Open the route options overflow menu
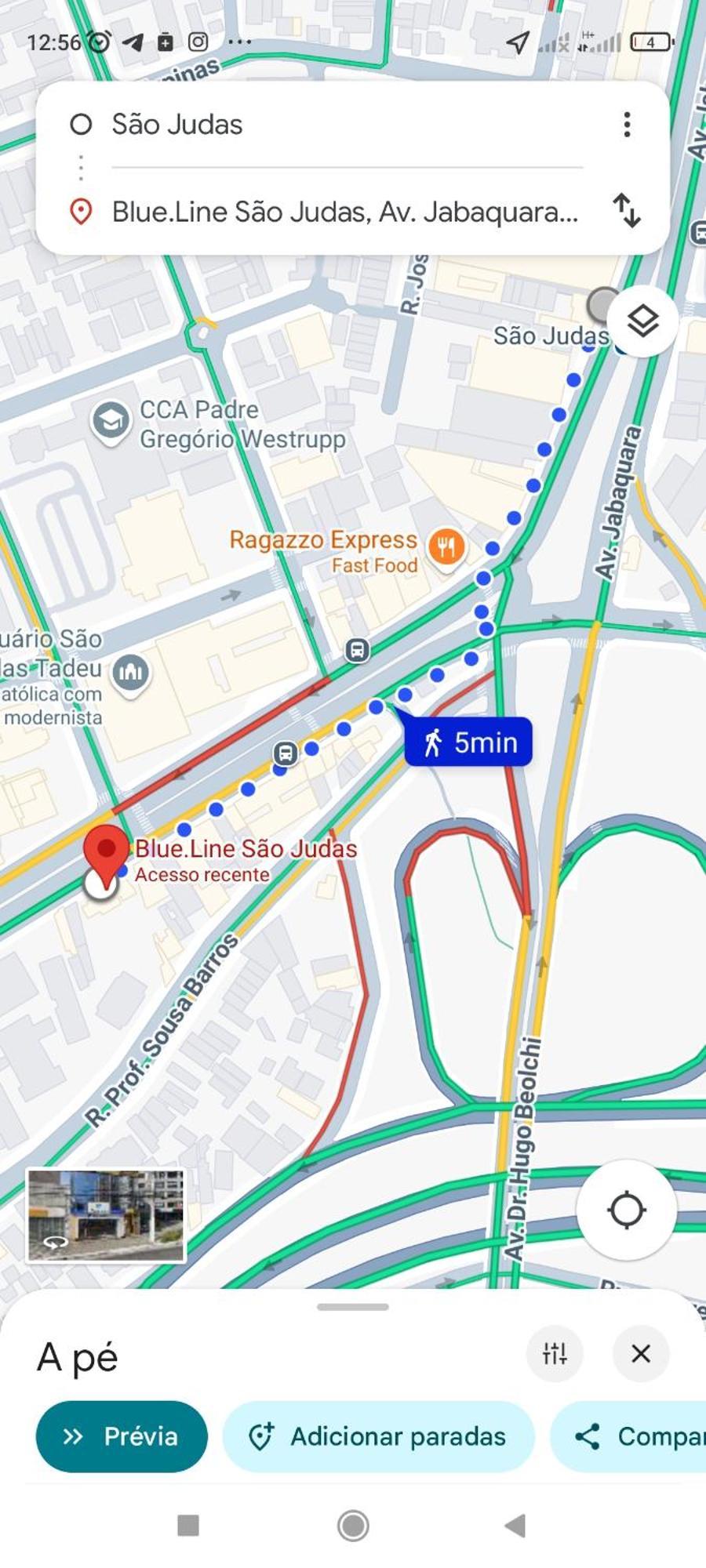 click(x=626, y=124)
